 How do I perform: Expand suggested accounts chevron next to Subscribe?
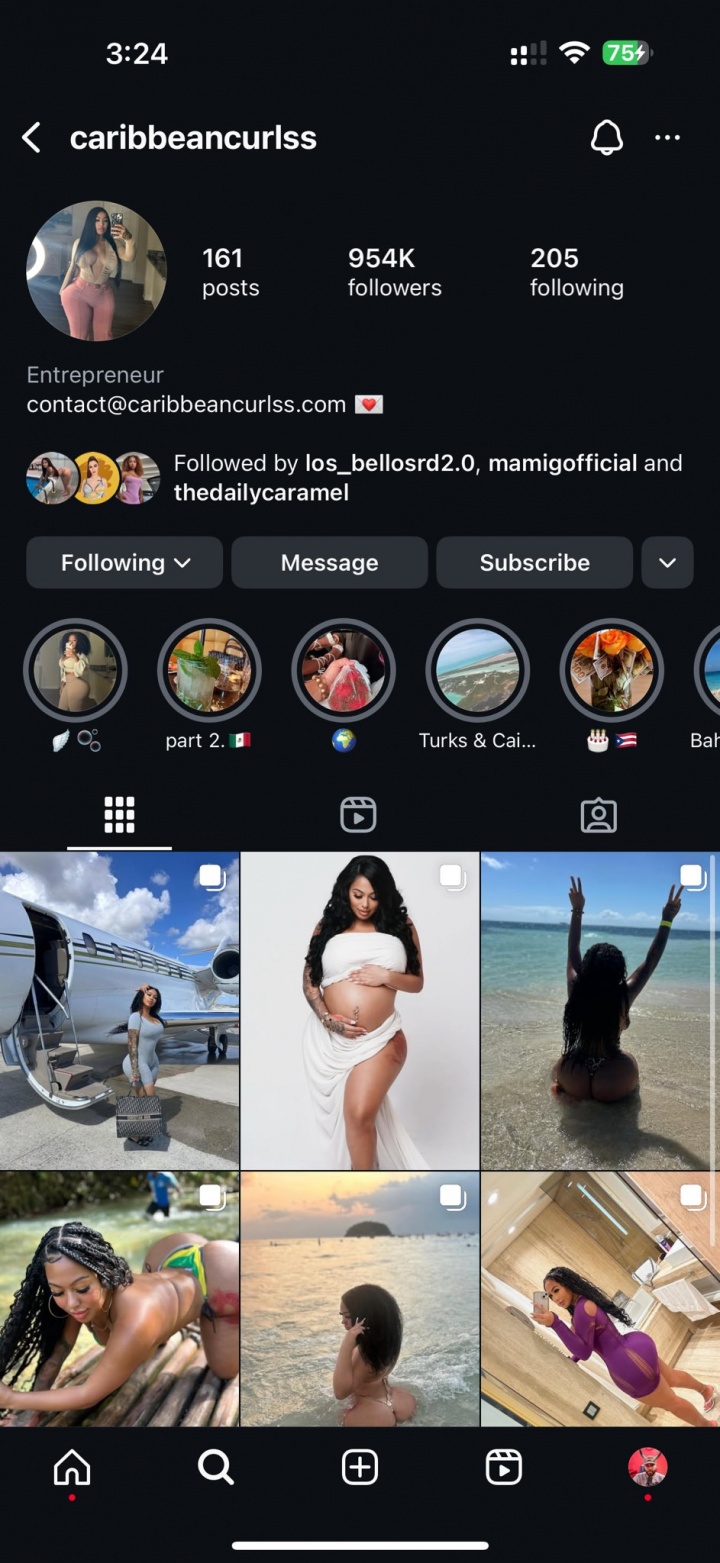click(667, 562)
